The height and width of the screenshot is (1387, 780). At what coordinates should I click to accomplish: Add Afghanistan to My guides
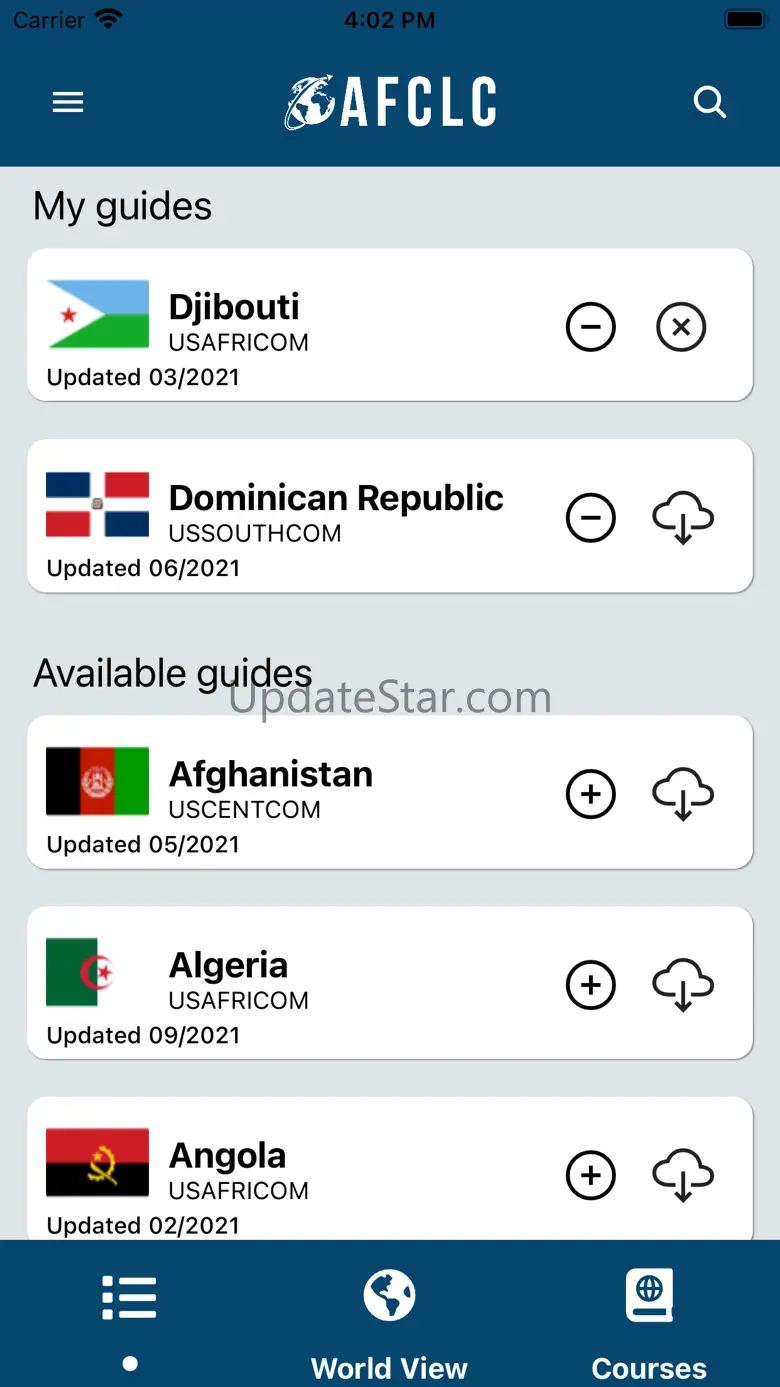point(591,794)
